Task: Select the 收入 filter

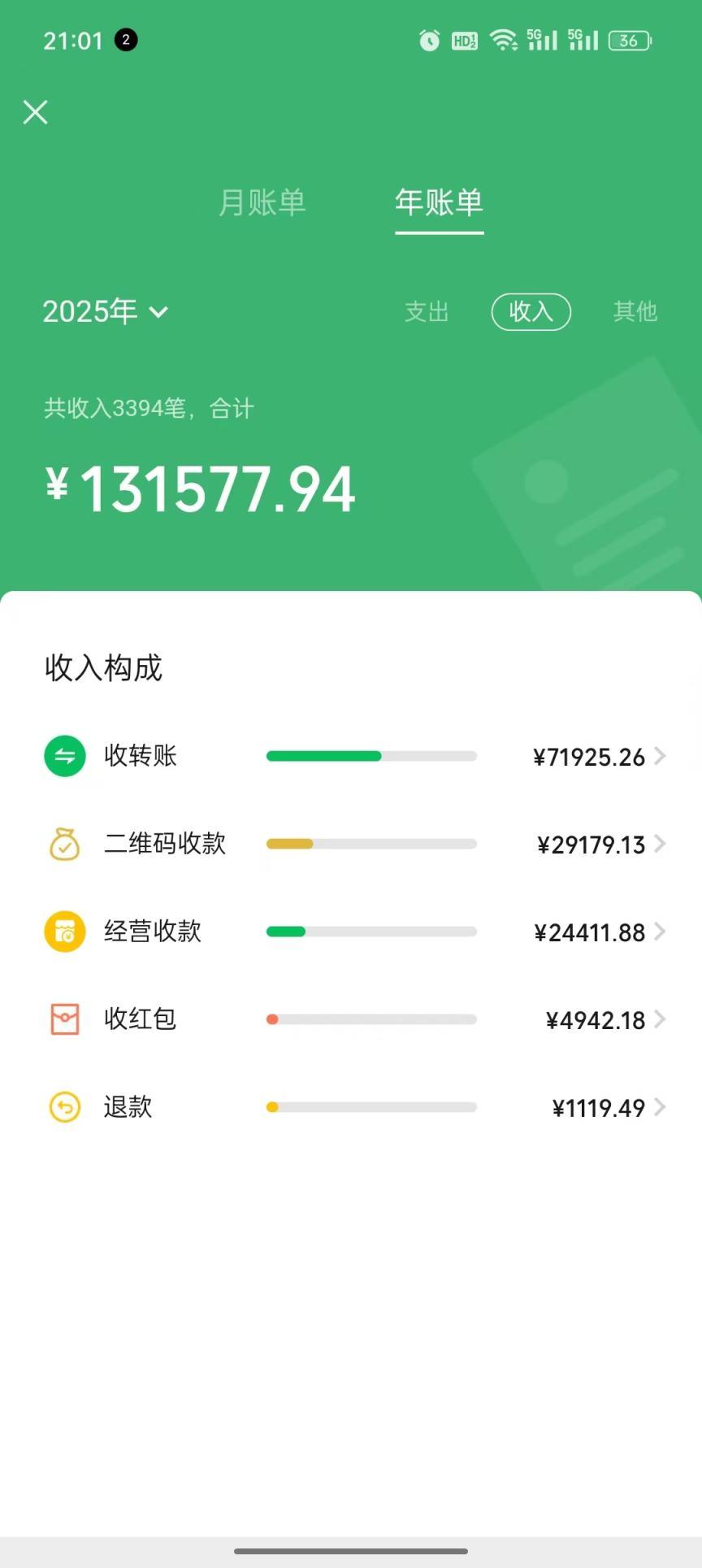Action: coord(531,311)
